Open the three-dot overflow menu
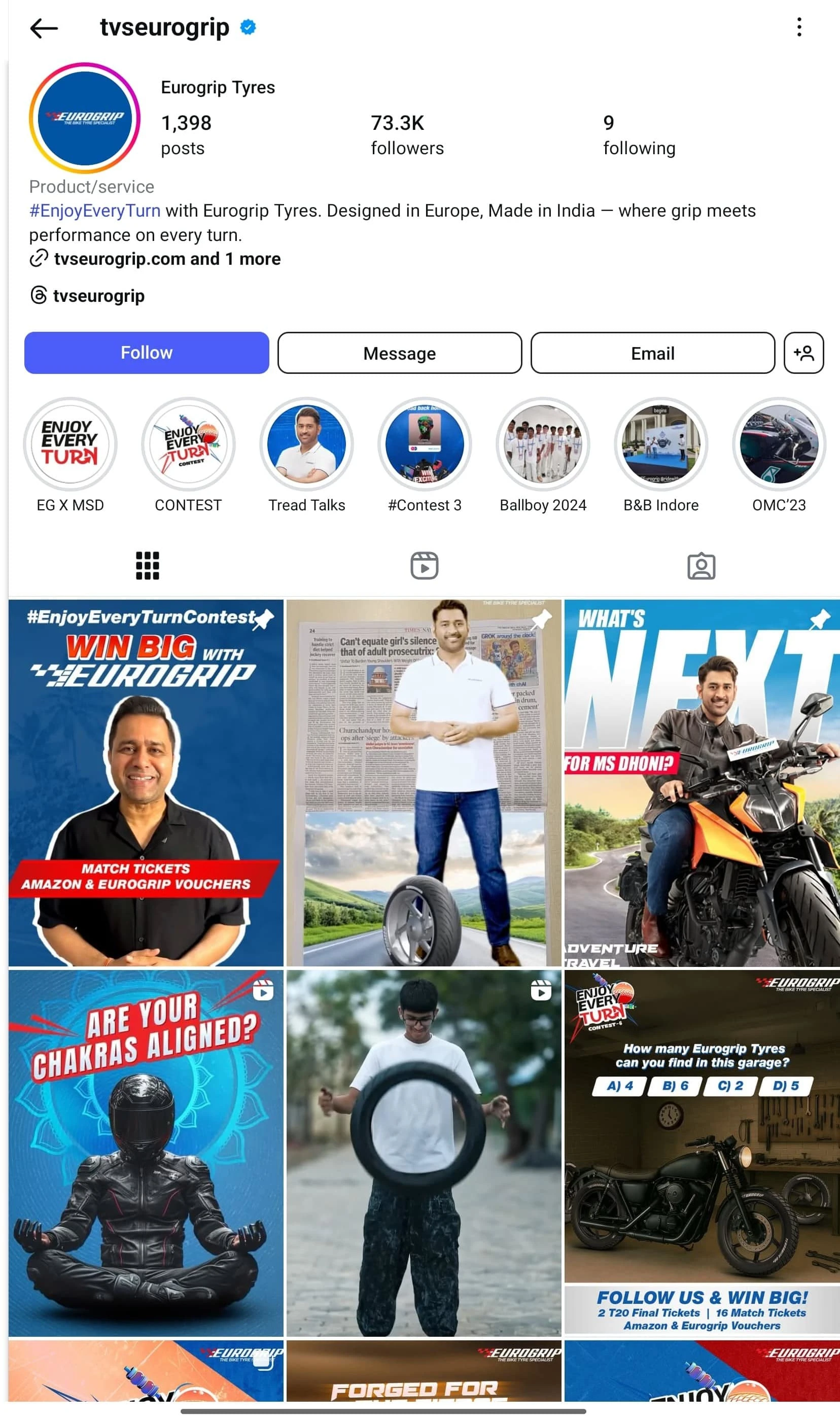The height and width of the screenshot is (1422, 840). click(x=799, y=27)
